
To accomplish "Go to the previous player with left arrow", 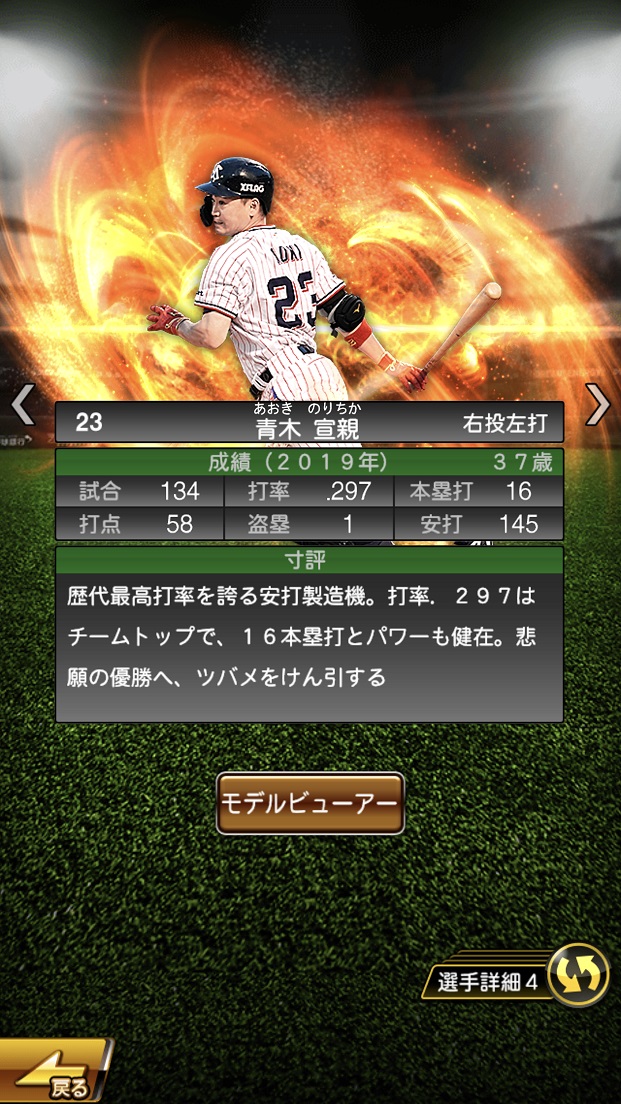I will (22, 404).
